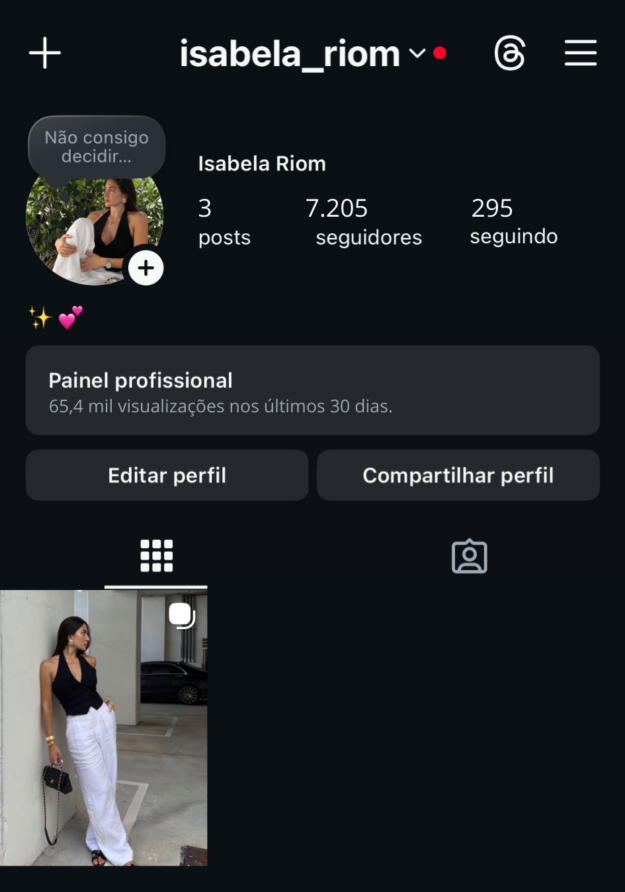This screenshot has width=625, height=892.
Task: View the 295 seguindo list
Action: click(x=513, y=222)
